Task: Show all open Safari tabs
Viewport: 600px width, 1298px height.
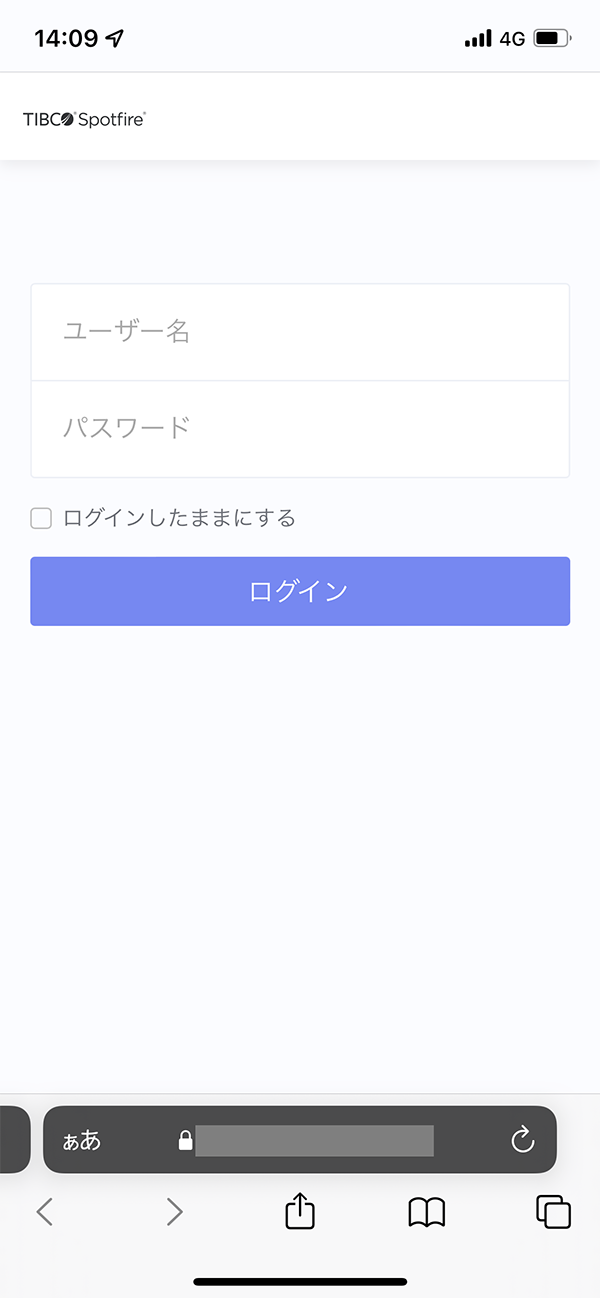Action: click(553, 1212)
